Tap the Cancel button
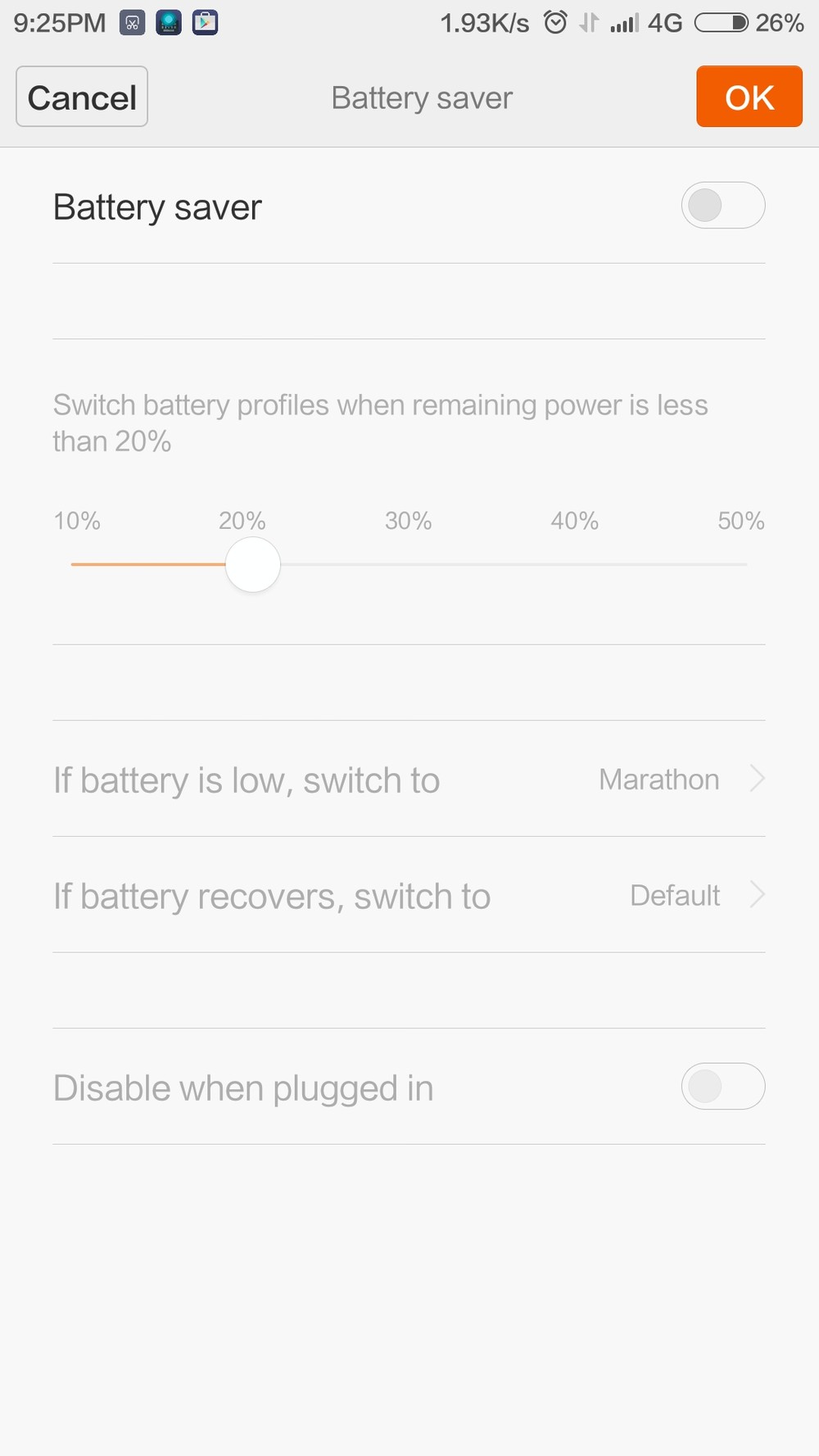Screen dimensions: 819x1456 pos(82,97)
